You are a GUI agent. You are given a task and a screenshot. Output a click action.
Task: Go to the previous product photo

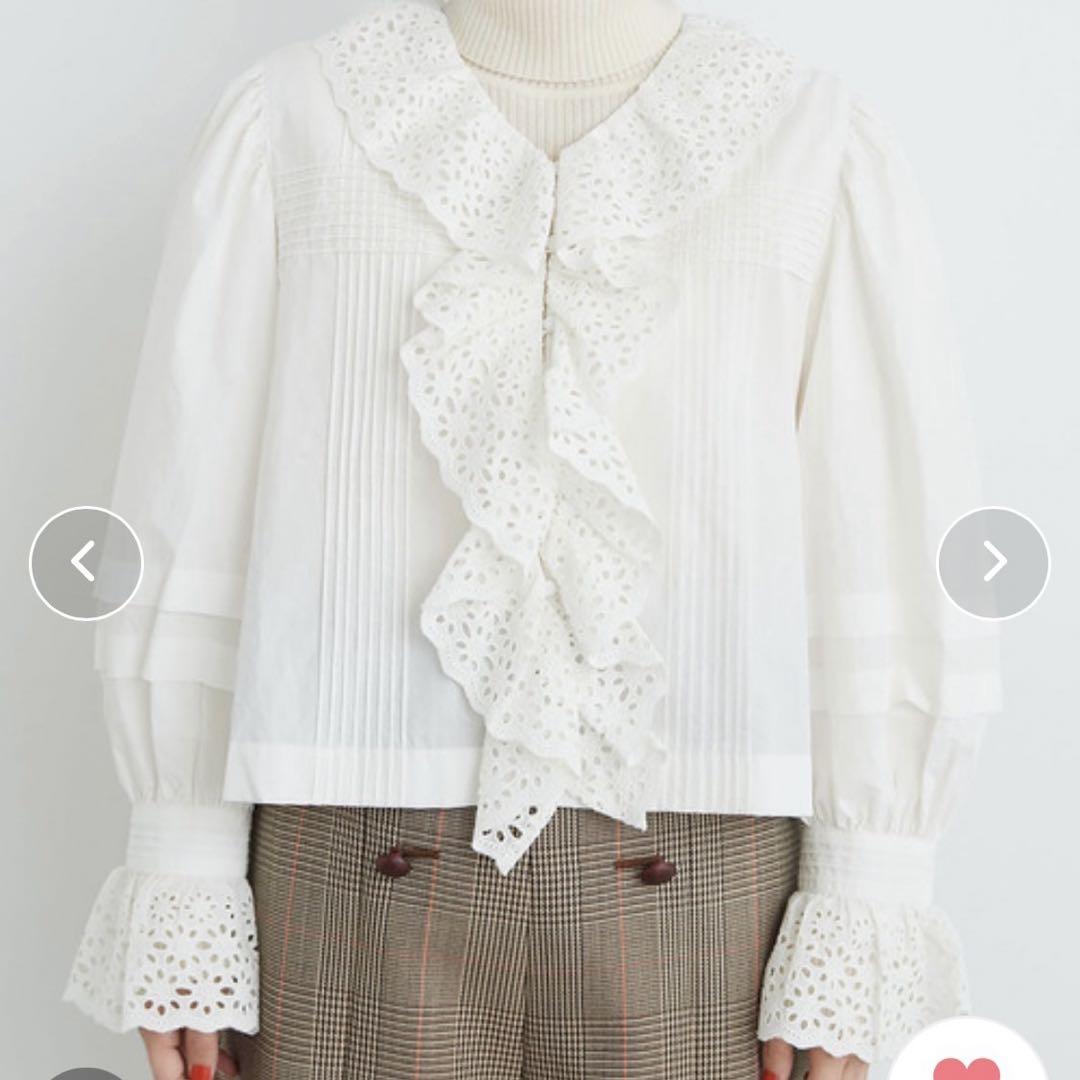click(x=86, y=563)
